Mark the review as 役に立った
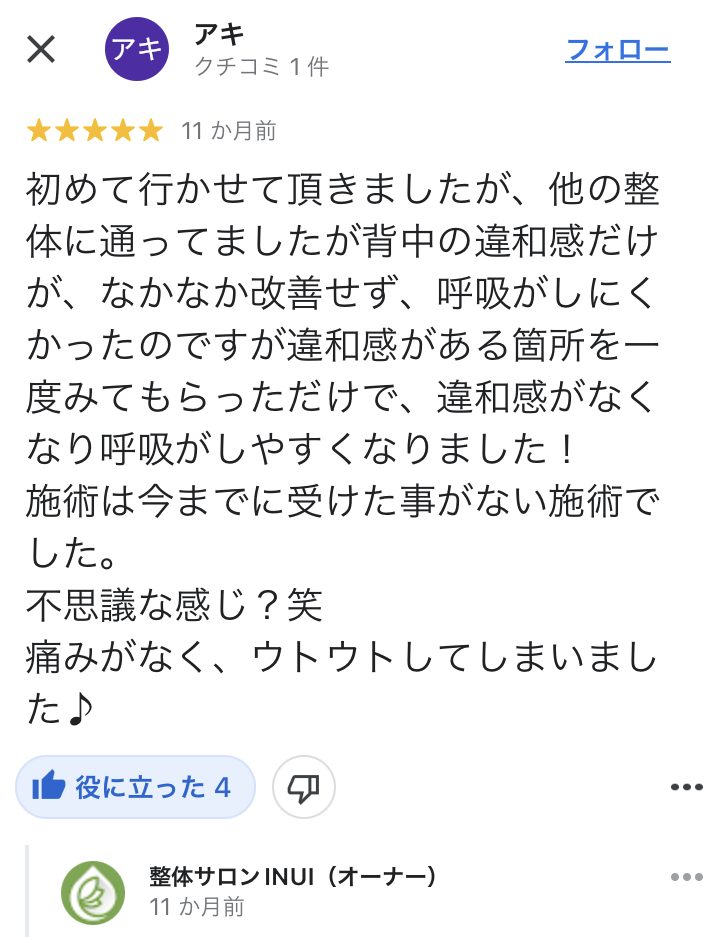The image size is (705, 937). [135, 787]
